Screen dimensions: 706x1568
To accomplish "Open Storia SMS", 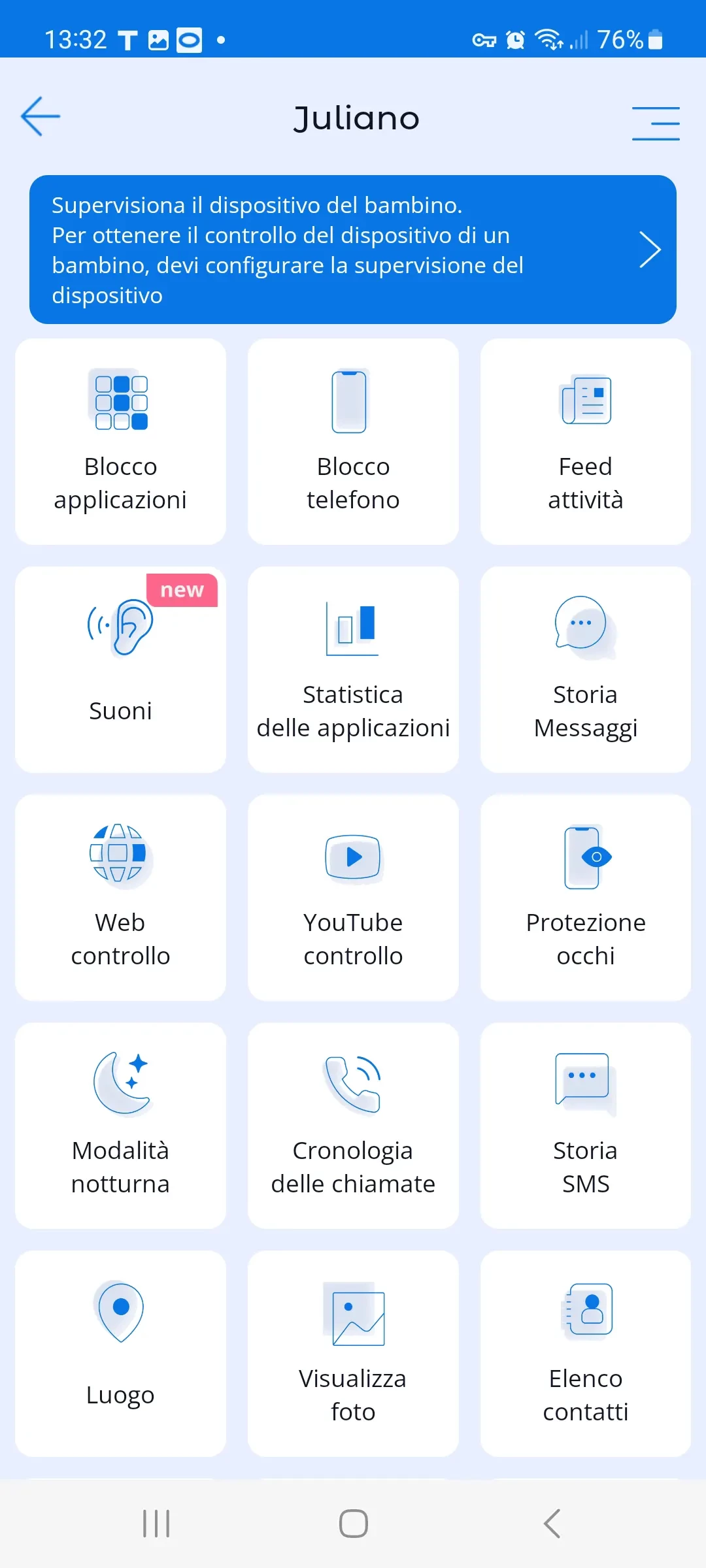I will 585,1126.
